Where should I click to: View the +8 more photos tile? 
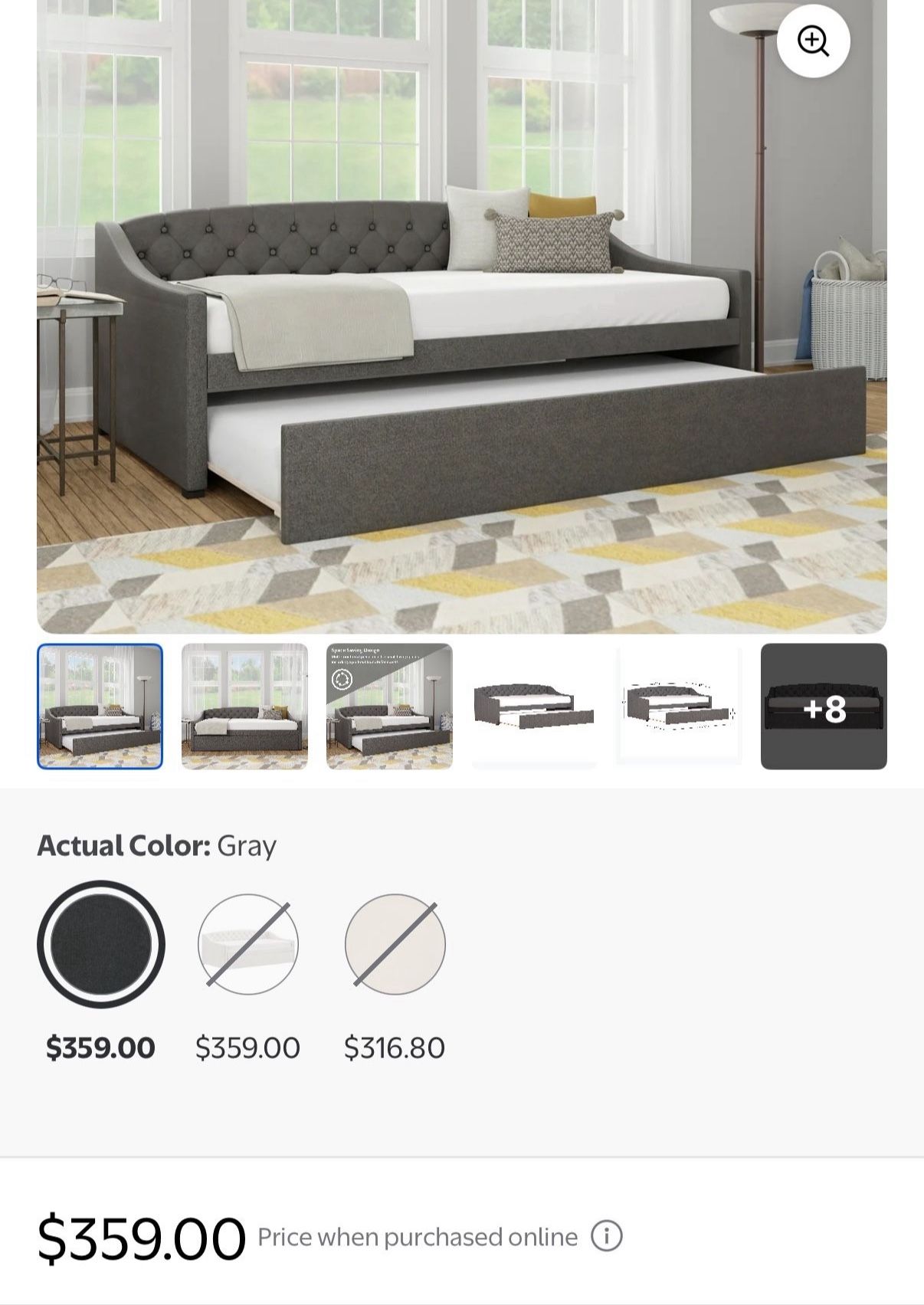click(824, 706)
